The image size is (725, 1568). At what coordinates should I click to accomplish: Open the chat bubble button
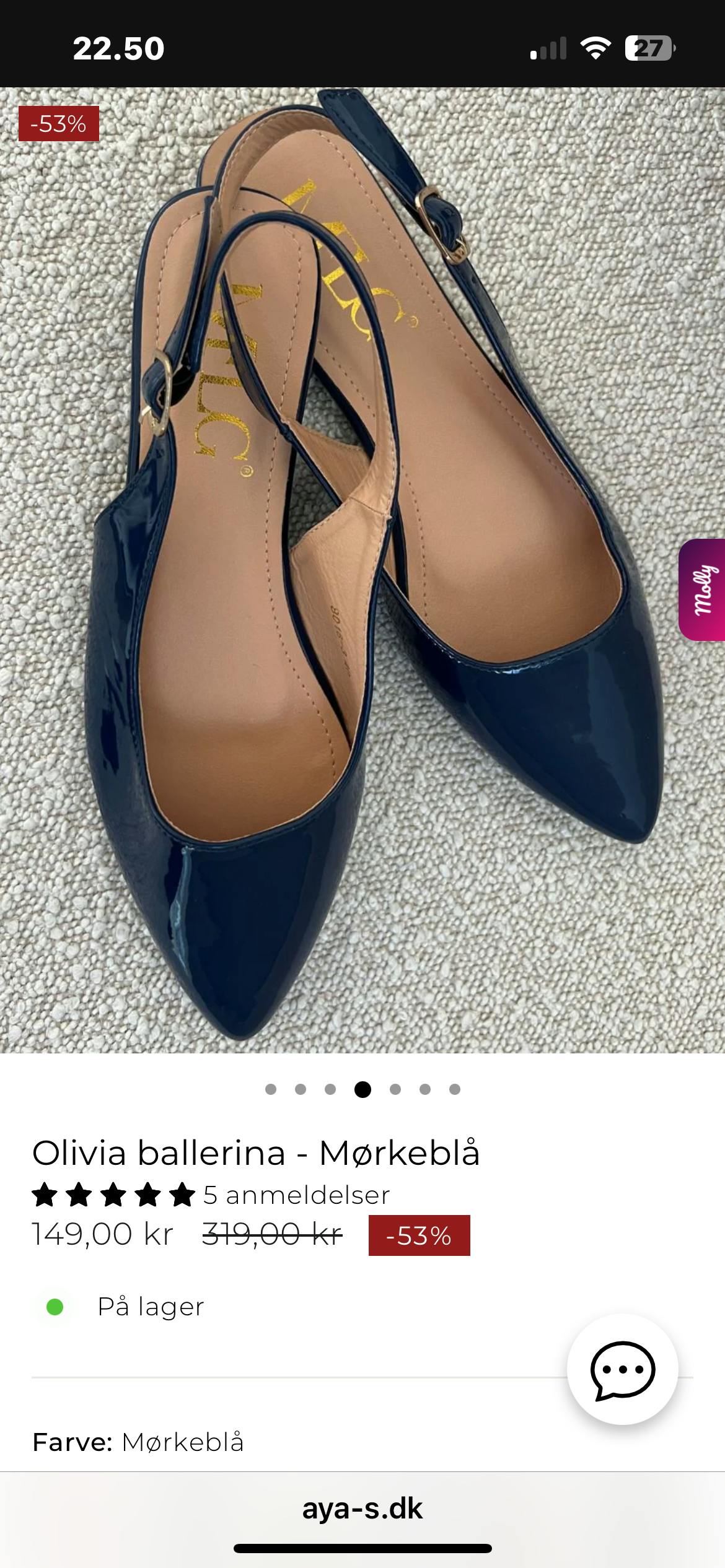(x=622, y=1370)
